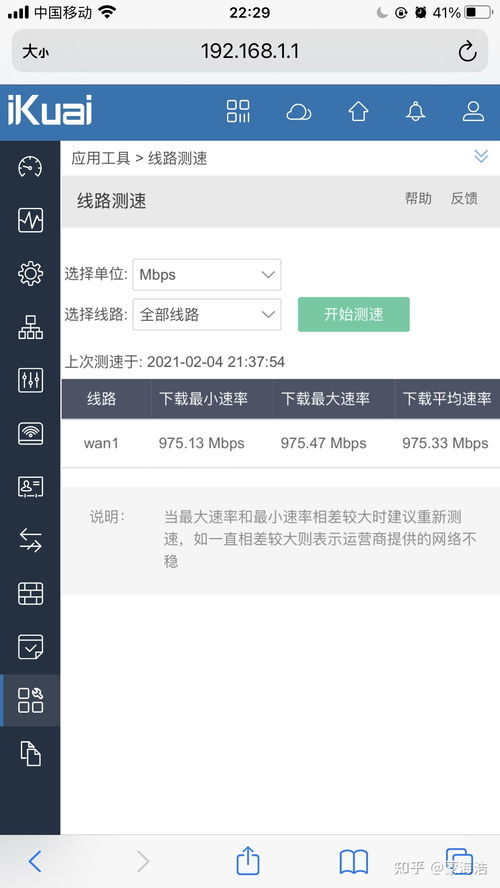
Task: Open the firewall brick sidebar item
Action: pos(30,594)
